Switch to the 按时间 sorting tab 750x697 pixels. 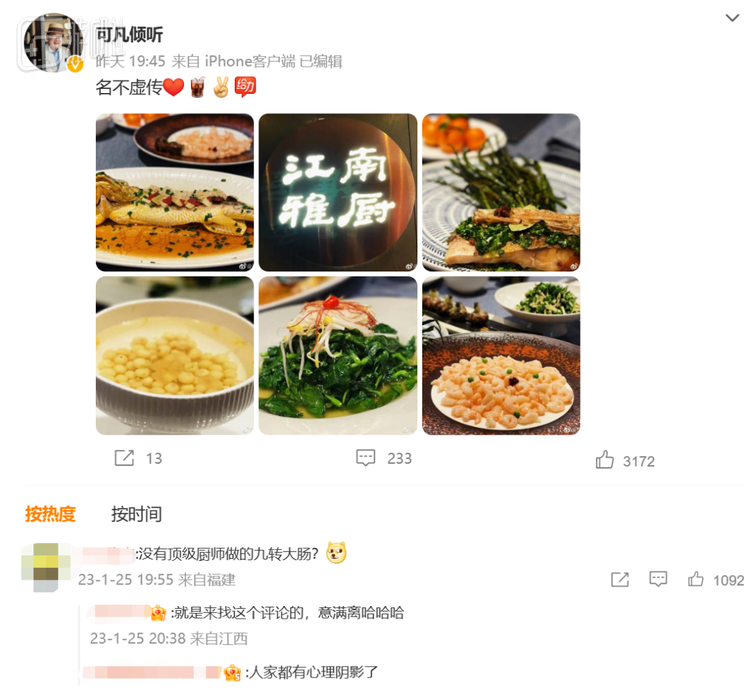coord(136,514)
